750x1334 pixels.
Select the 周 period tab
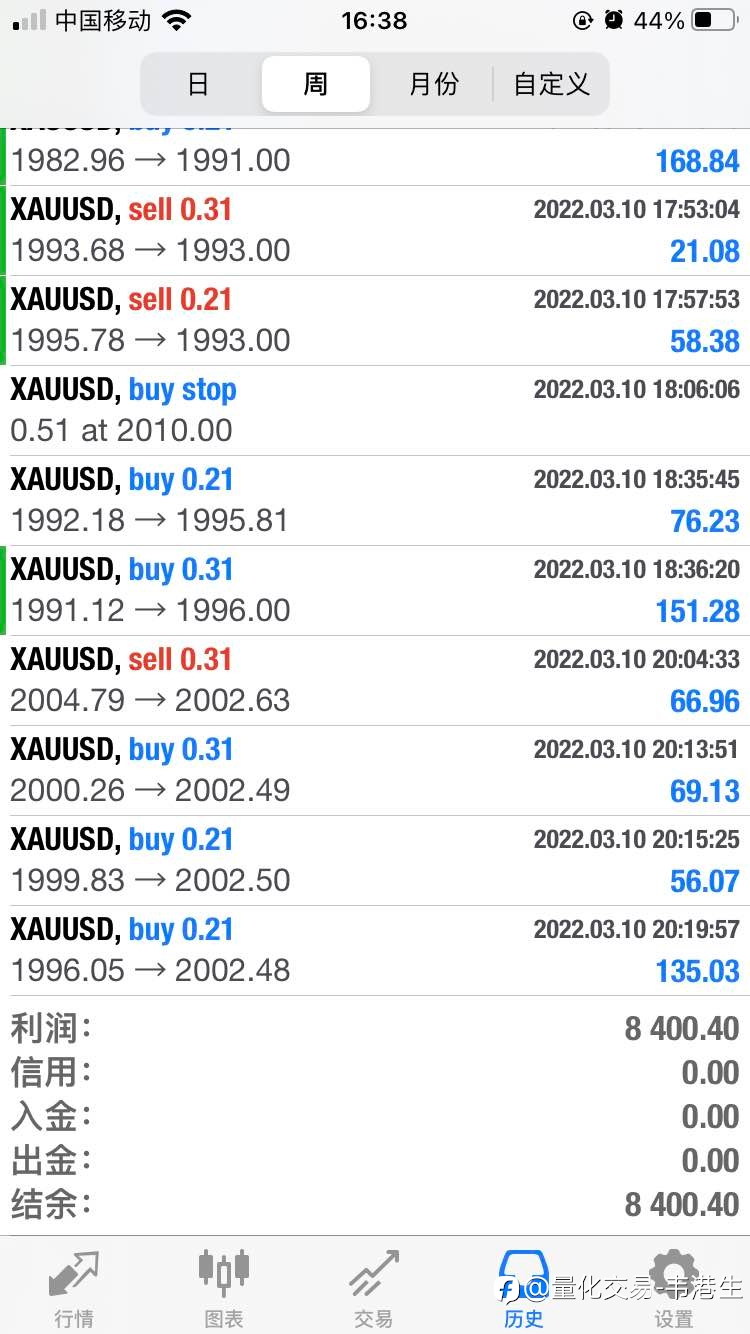[x=316, y=84]
